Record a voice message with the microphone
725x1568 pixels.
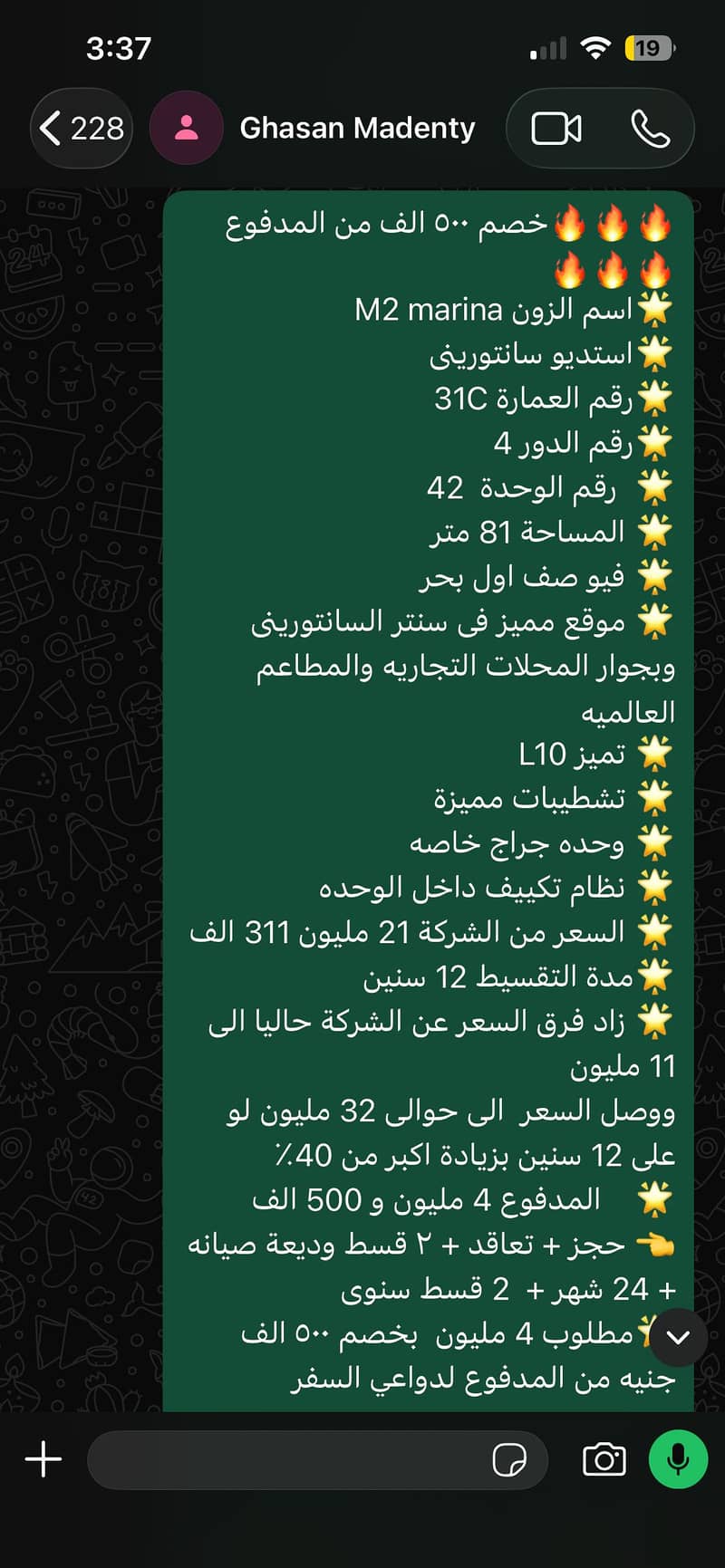(678, 1459)
